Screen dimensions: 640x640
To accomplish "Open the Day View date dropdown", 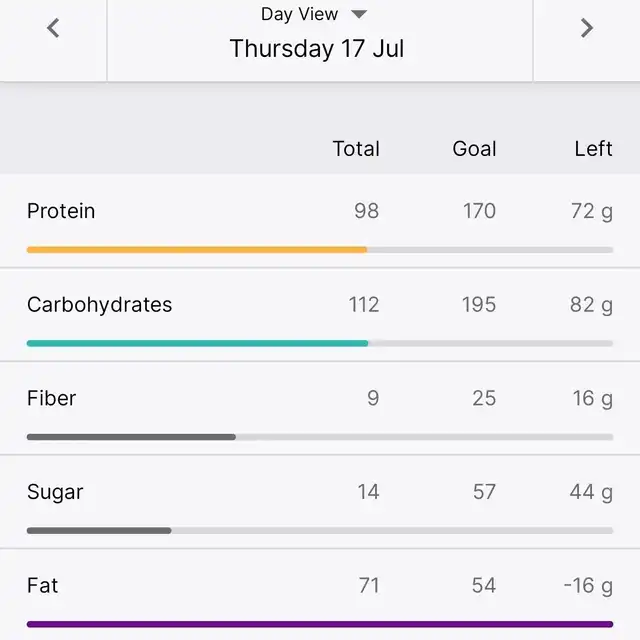I will pyautogui.click(x=316, y=15).
